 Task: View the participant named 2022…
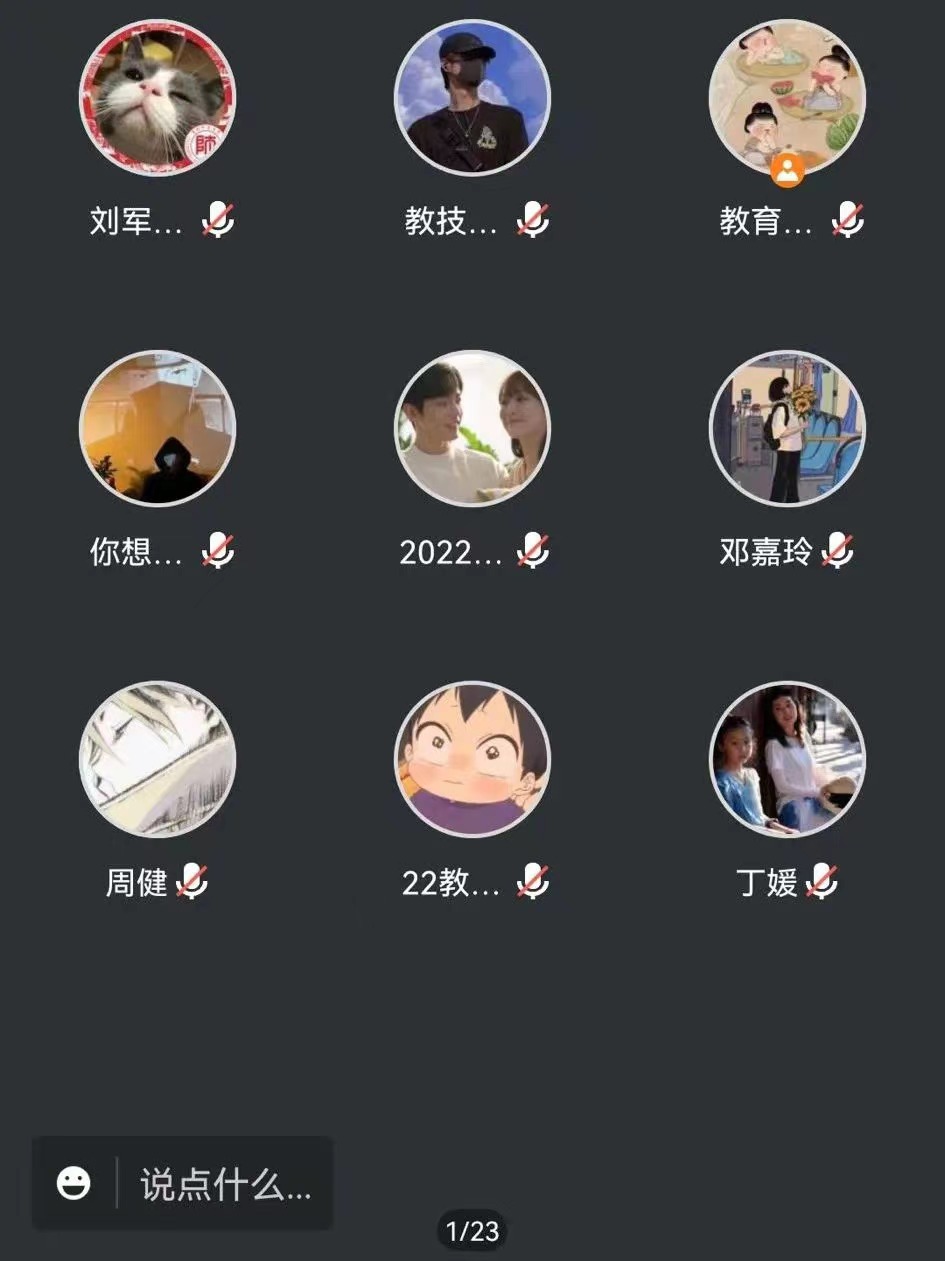point(472,428)
